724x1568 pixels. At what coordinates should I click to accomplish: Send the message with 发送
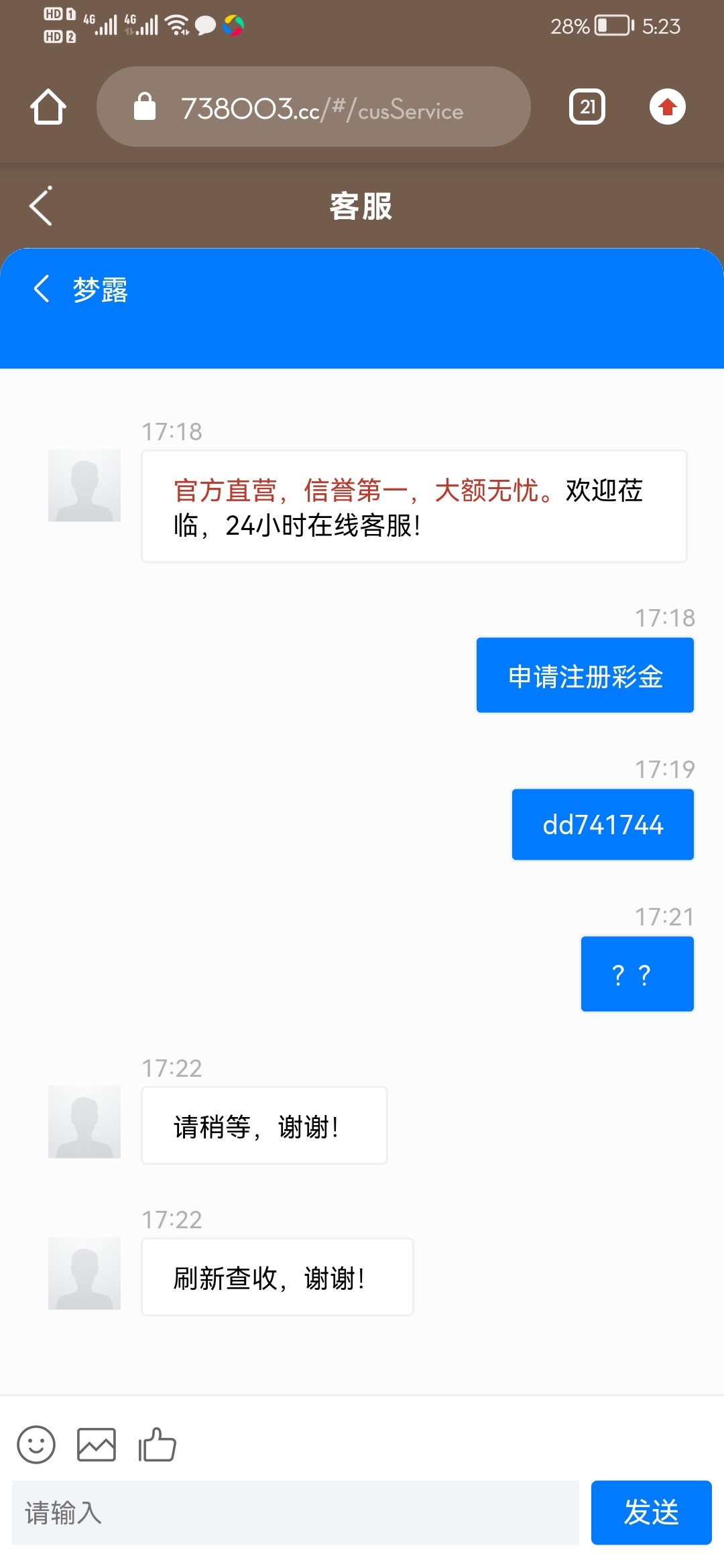coord(651,1512)
